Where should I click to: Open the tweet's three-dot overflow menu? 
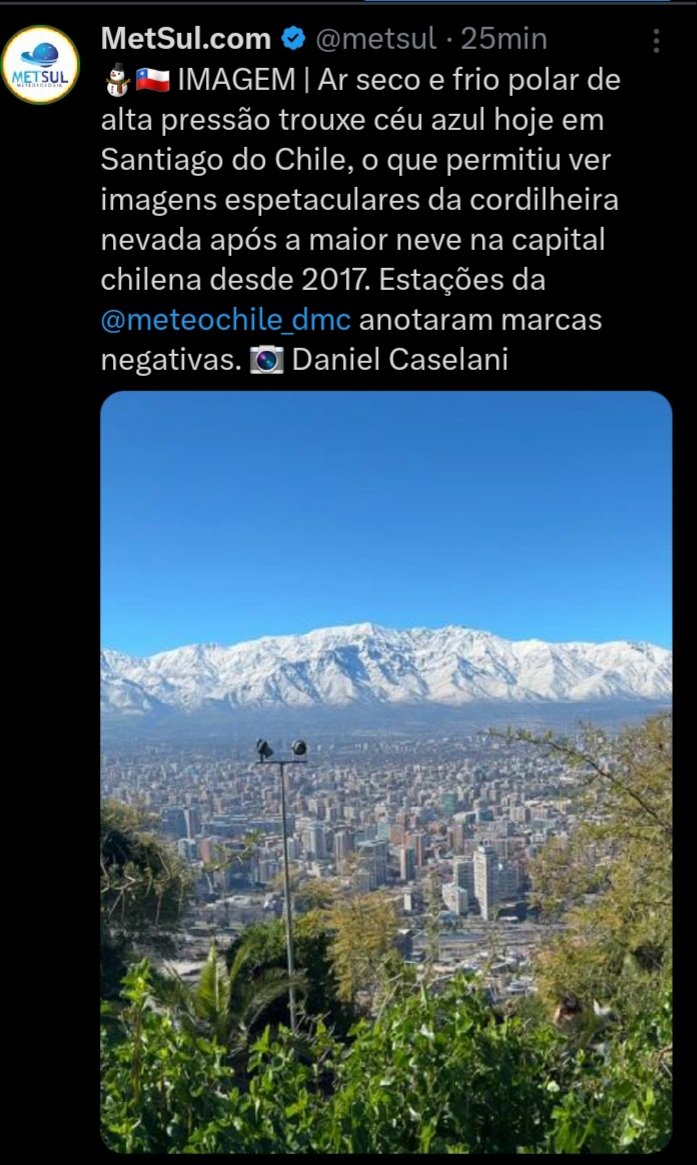pos(656,41)
